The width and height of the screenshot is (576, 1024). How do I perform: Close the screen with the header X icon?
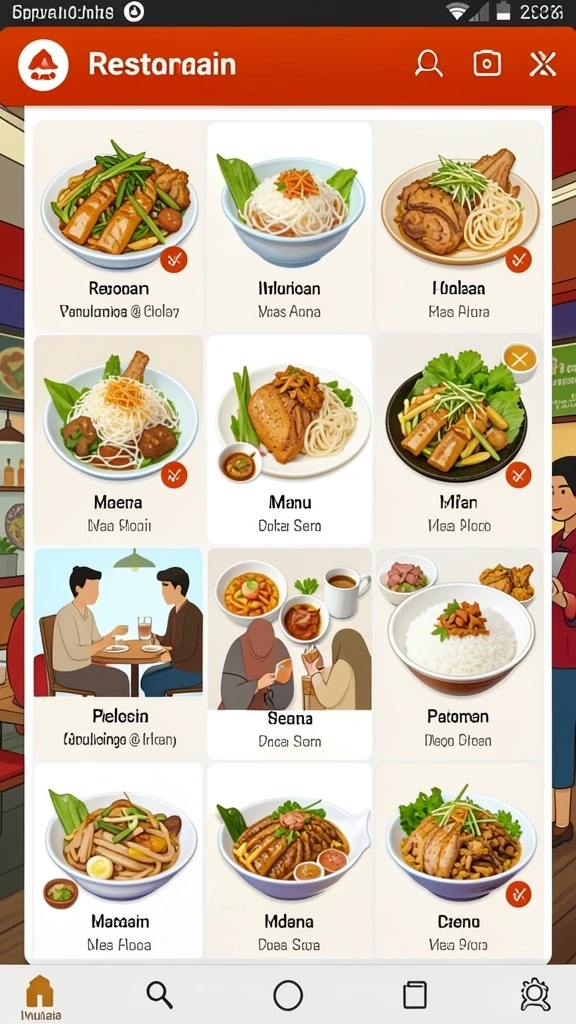pos(543,64)
